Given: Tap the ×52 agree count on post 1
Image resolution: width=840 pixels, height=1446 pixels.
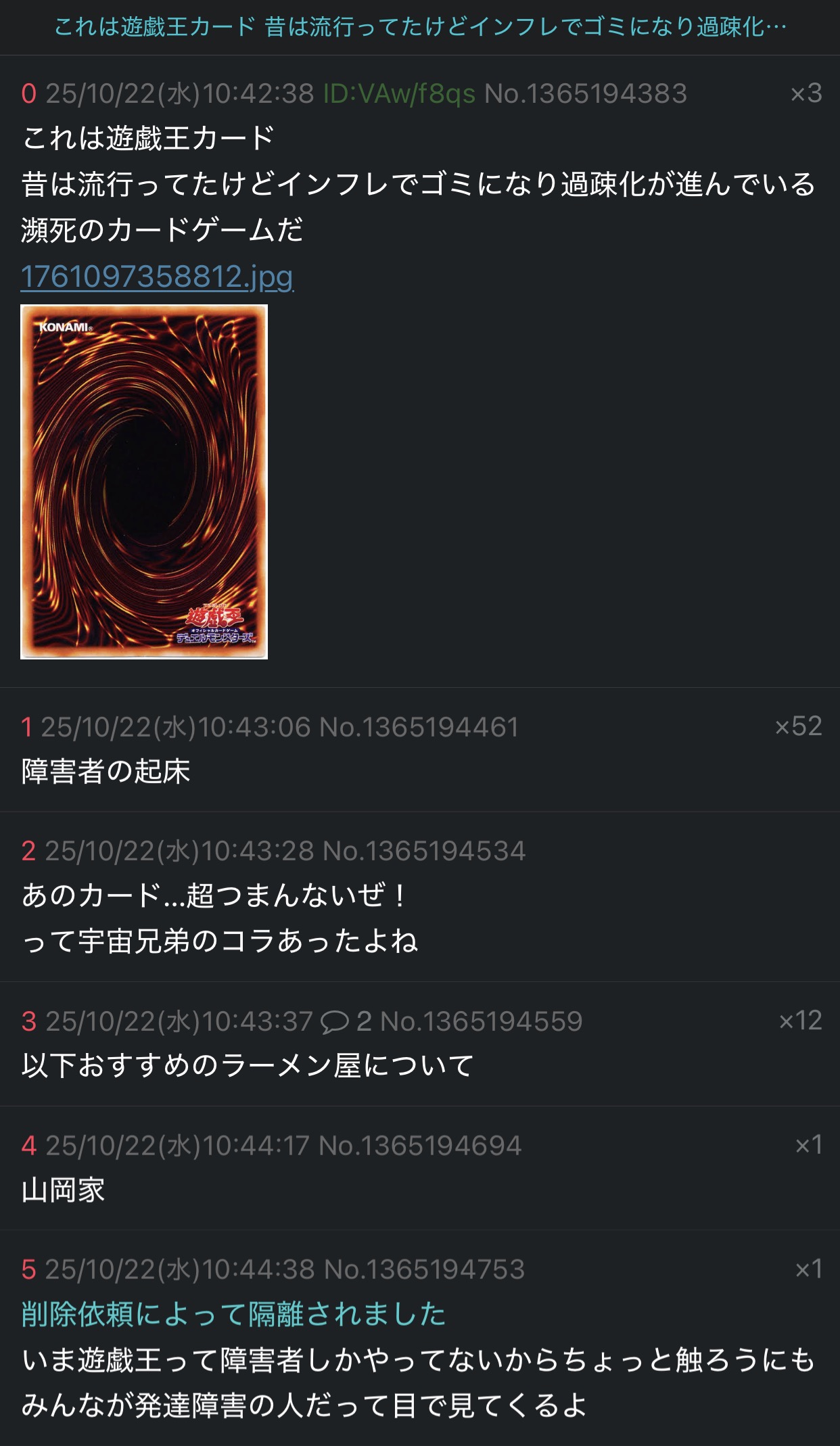Looking at the screenshot, I should [798, 726].
